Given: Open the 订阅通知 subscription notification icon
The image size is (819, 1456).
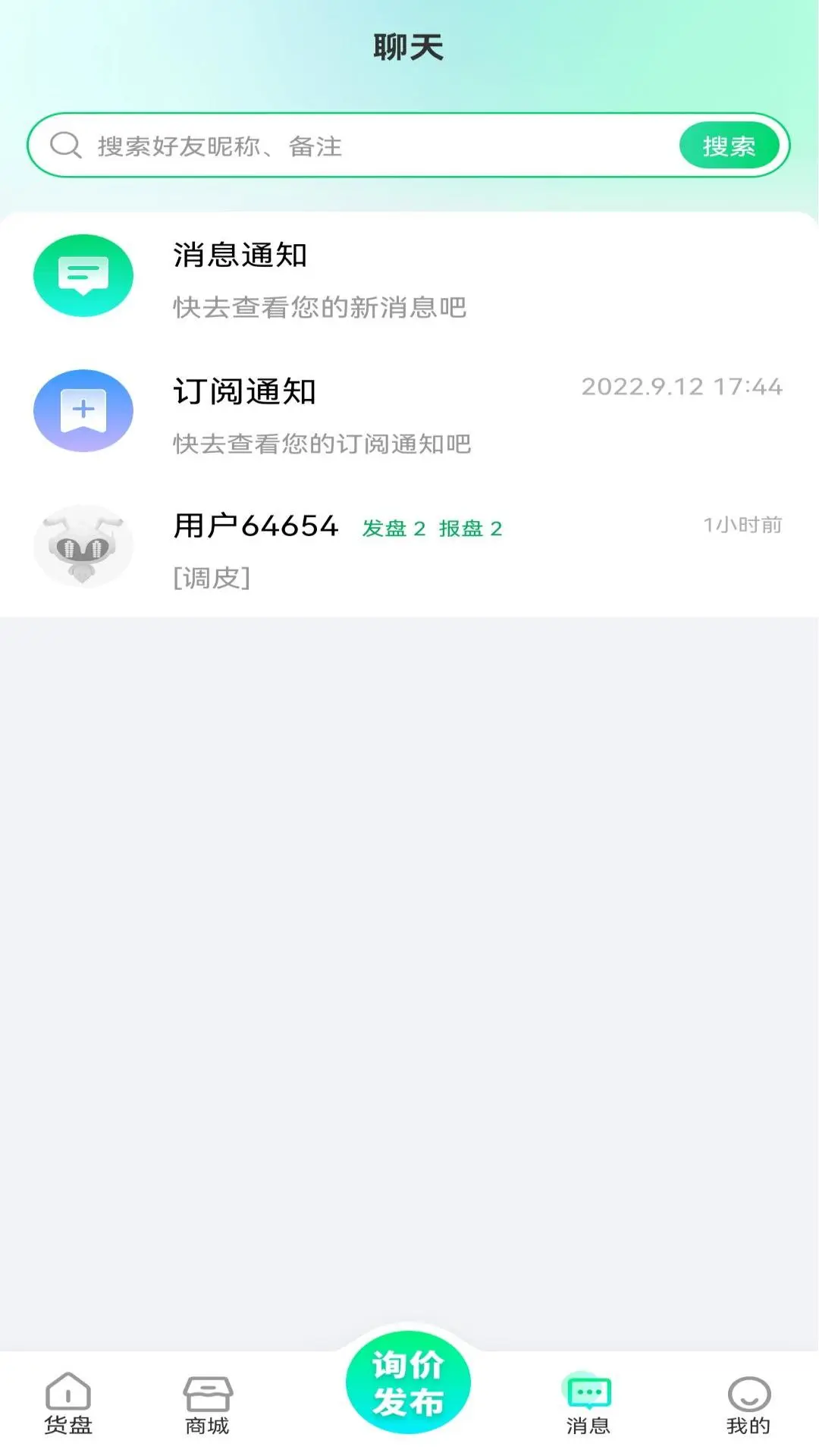Looking at the screenshot, I should tap(83, 409).
